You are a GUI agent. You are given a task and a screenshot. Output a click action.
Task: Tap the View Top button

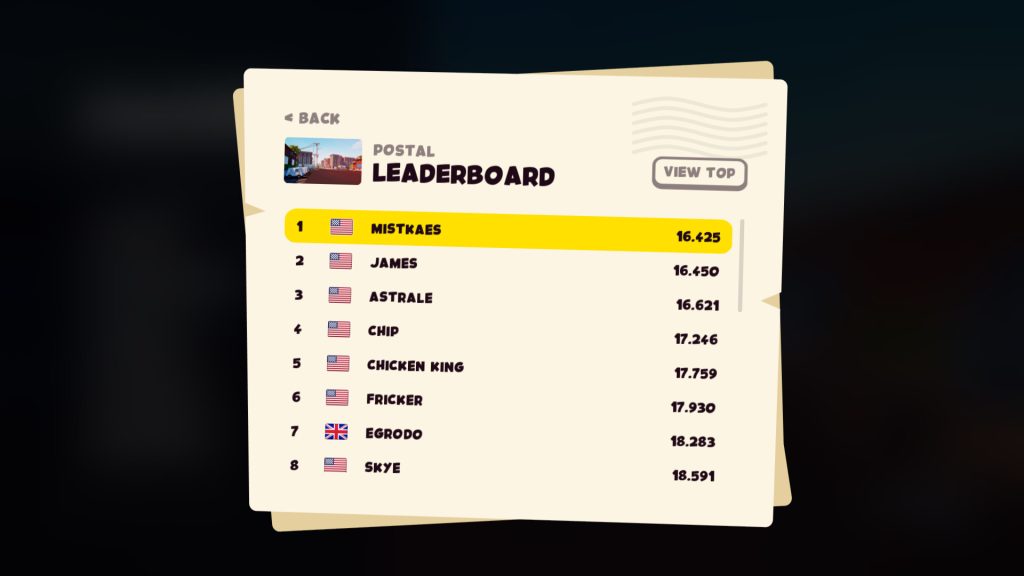[699, 173]
